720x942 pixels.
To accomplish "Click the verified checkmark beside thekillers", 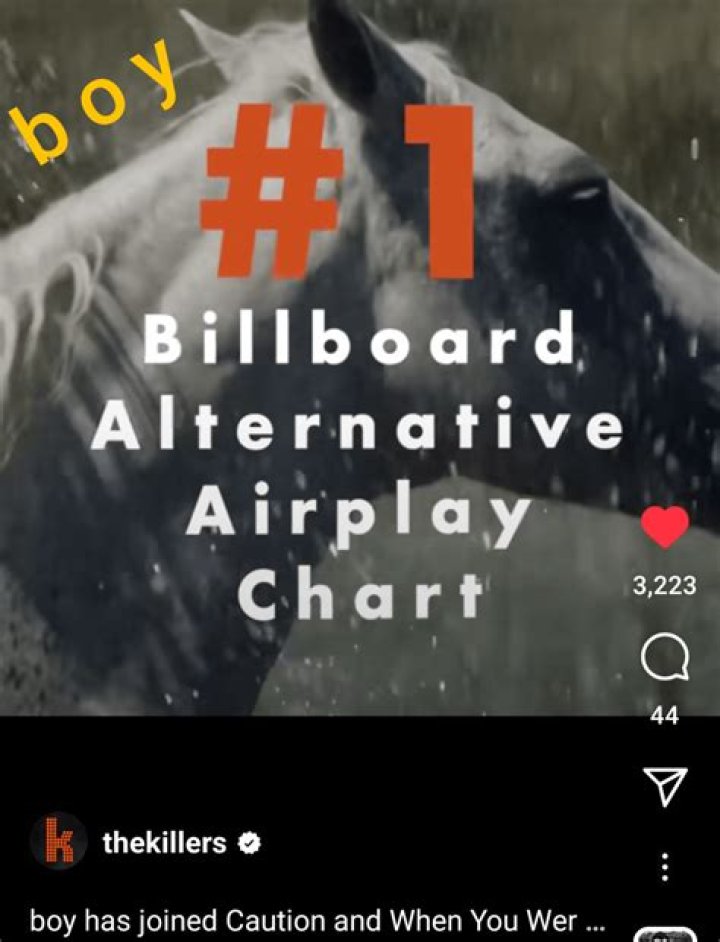I will point(249,843).
